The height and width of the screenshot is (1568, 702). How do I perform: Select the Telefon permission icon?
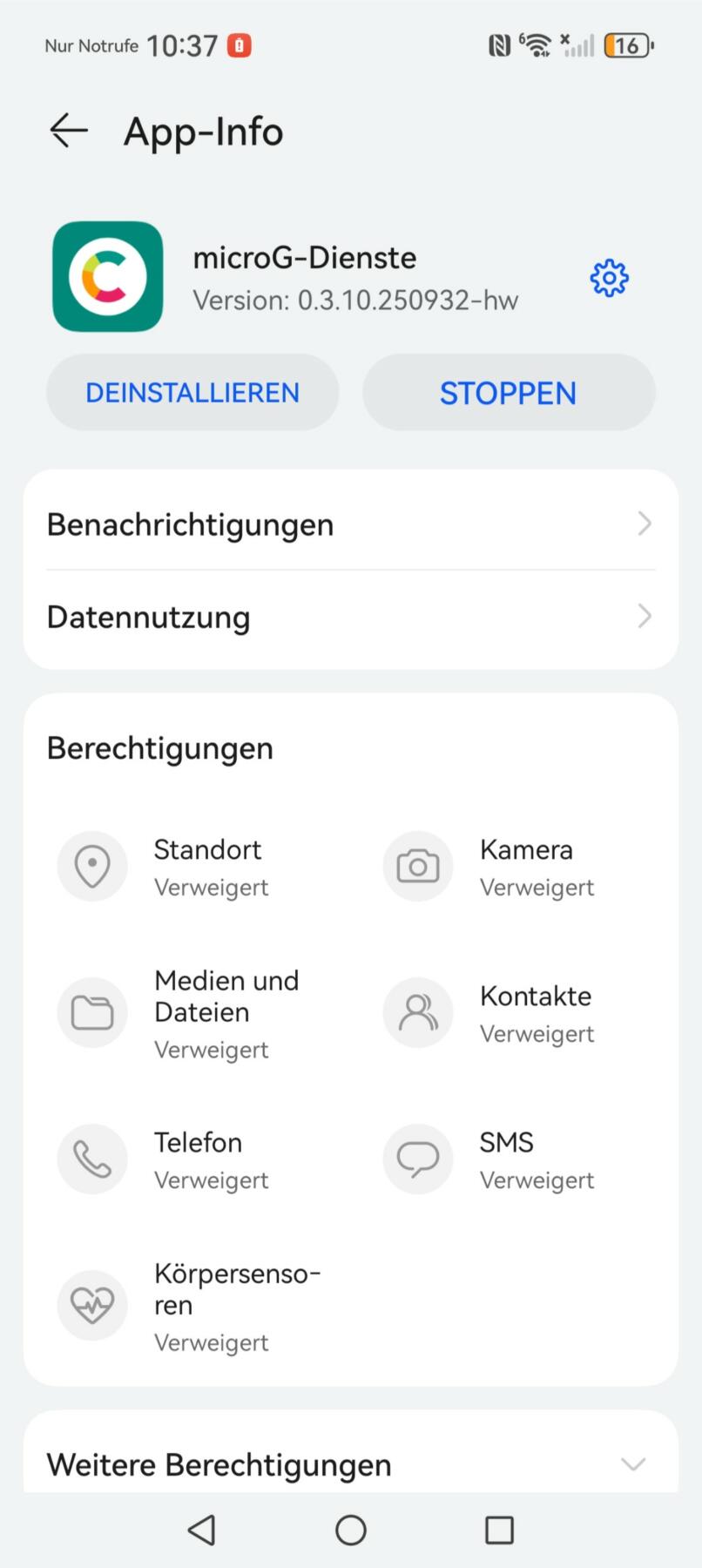pyautogui.click(x=92, y=1159)
